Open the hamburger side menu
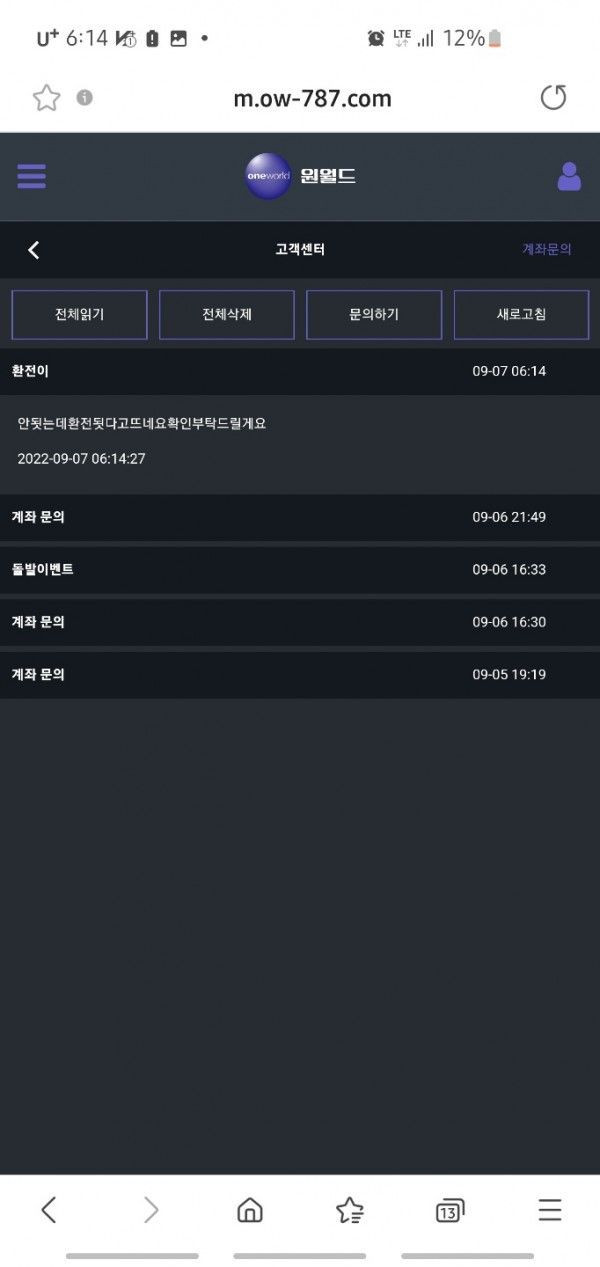Screen dimensions: 600x1267 tap(32, 177)
